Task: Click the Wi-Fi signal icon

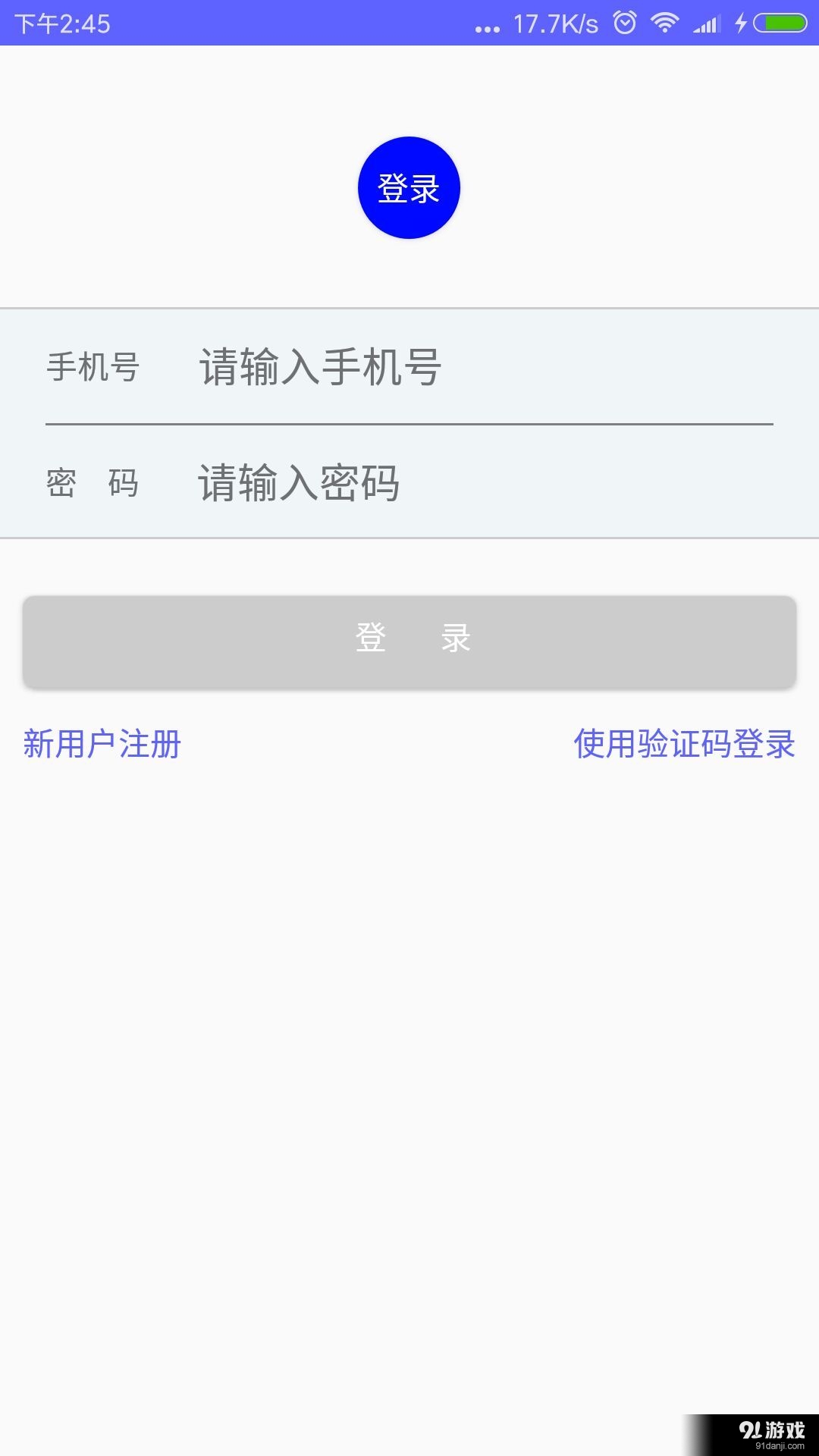Action: pos(666,23)
